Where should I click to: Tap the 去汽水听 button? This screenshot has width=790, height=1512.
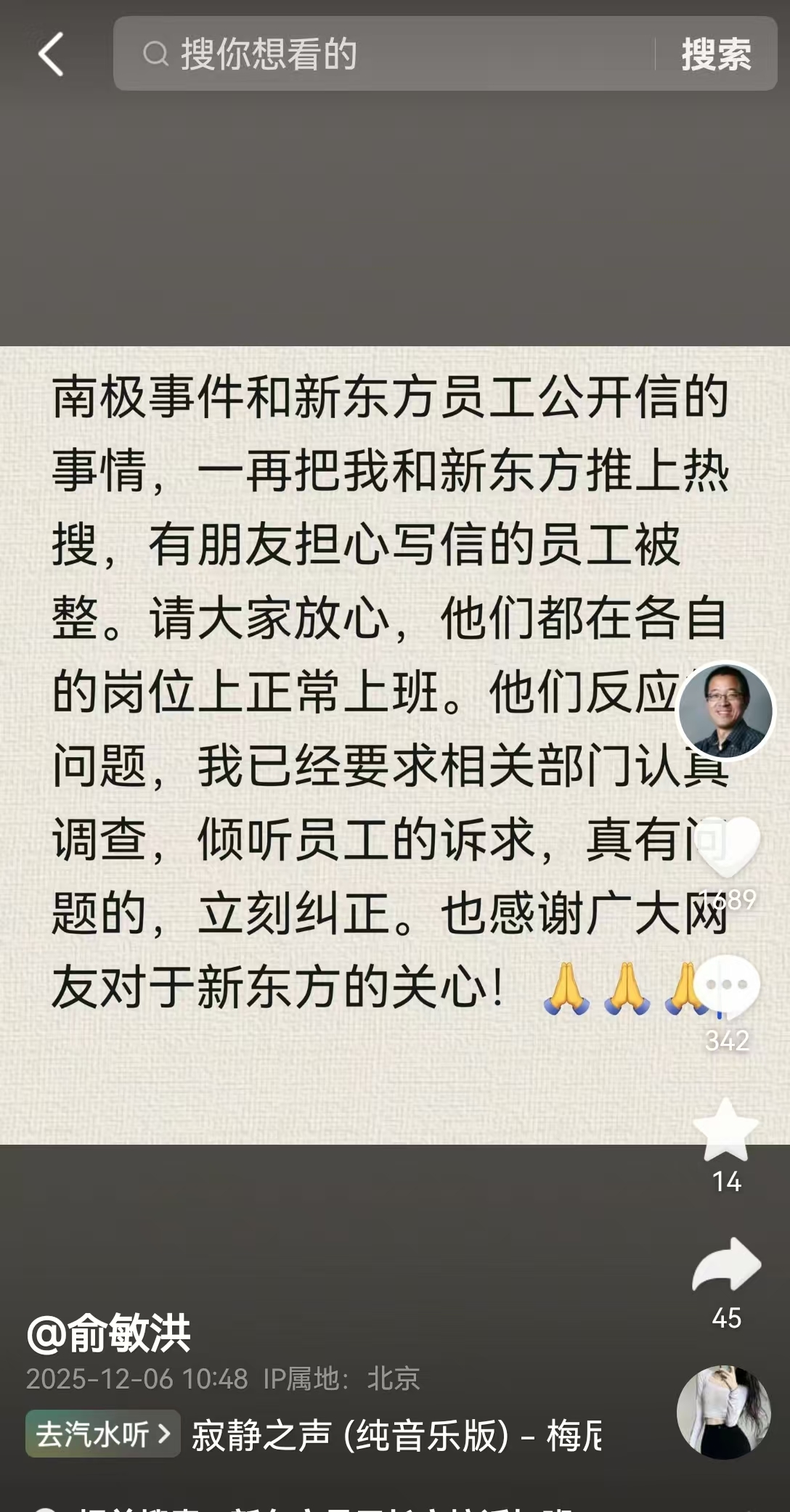103,1434
